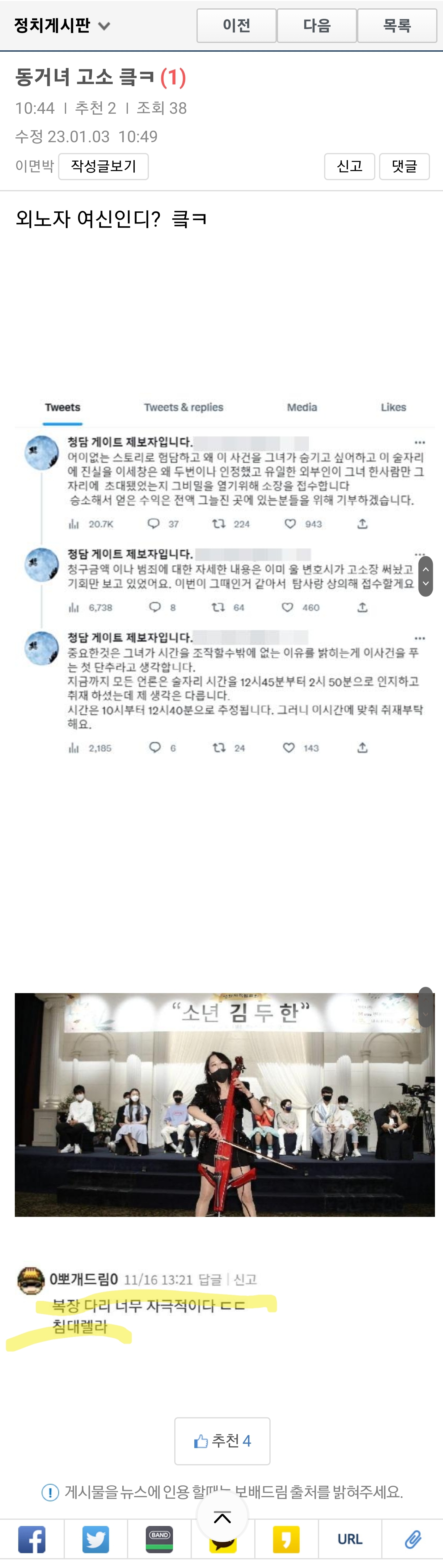443x1568 pixels.
Task: View the author's posts with 작성글보기
Action: tap(103, 166)
